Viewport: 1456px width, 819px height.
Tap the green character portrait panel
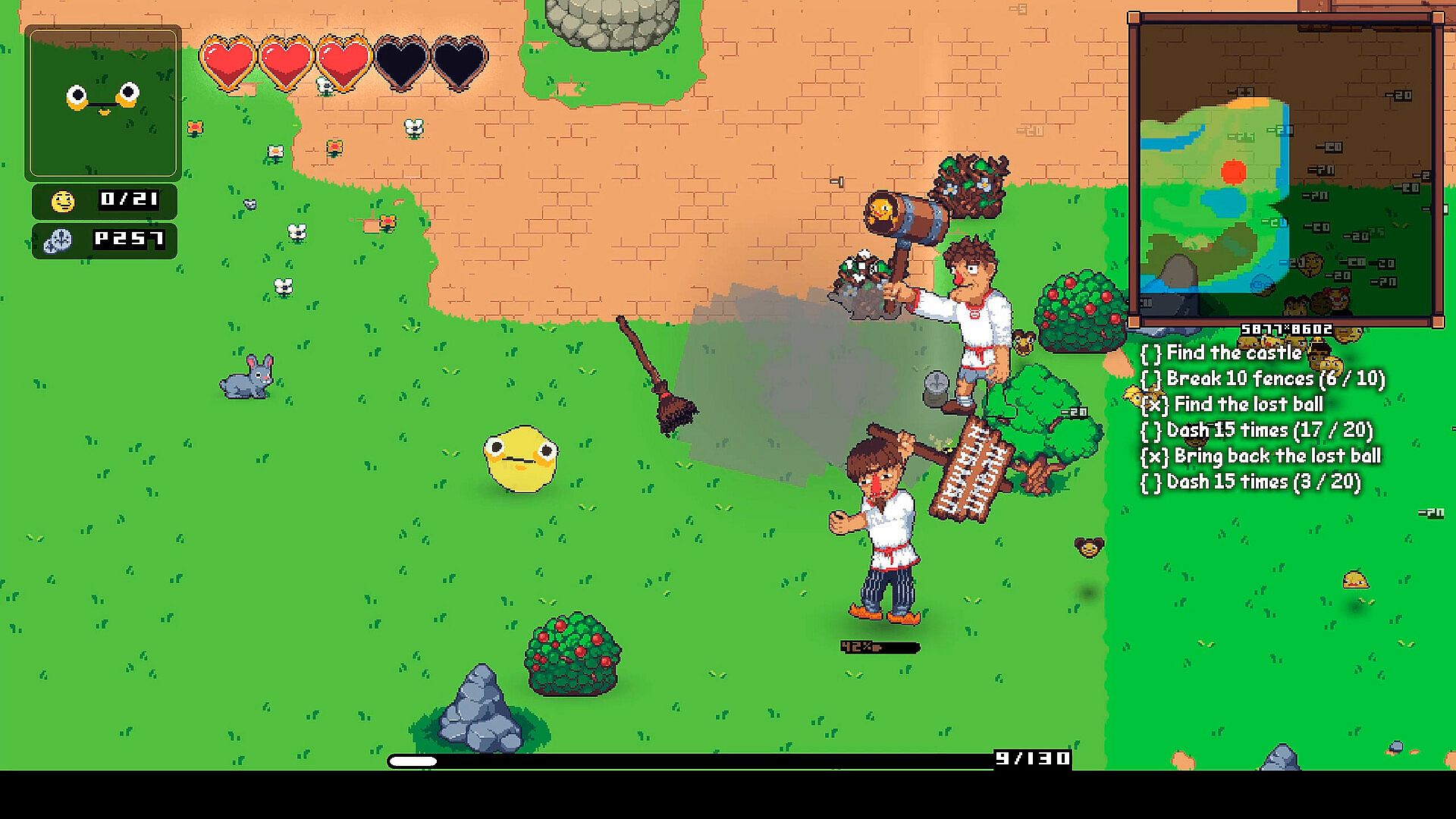pos(103,103)
